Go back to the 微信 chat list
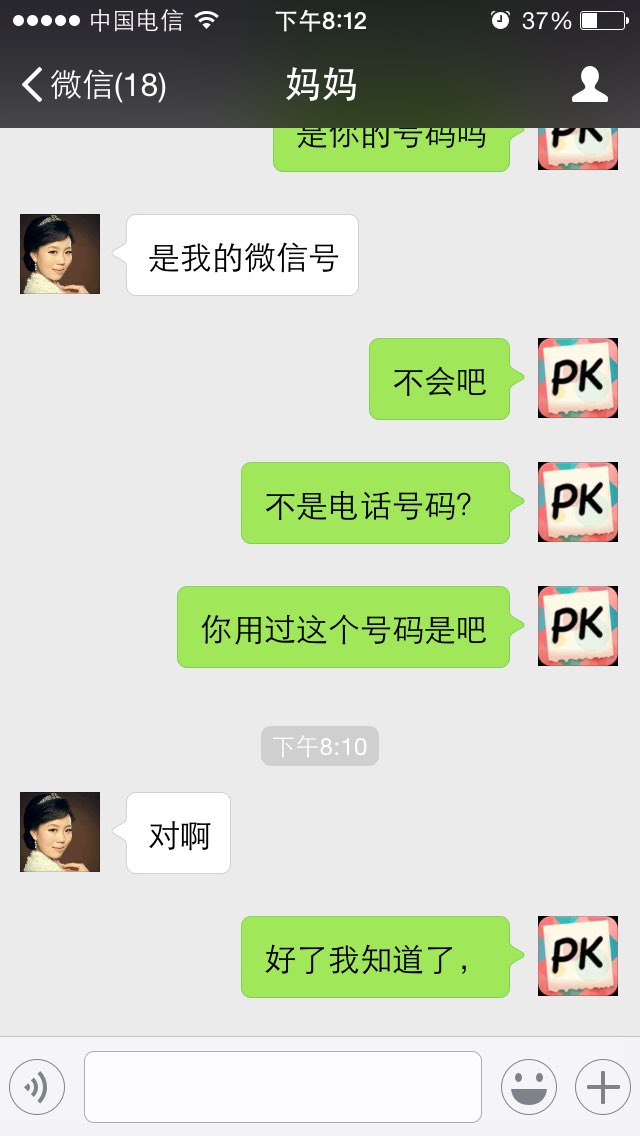Image resolution: width=640 pixels, height=1136 pixels. pos(93,85)
